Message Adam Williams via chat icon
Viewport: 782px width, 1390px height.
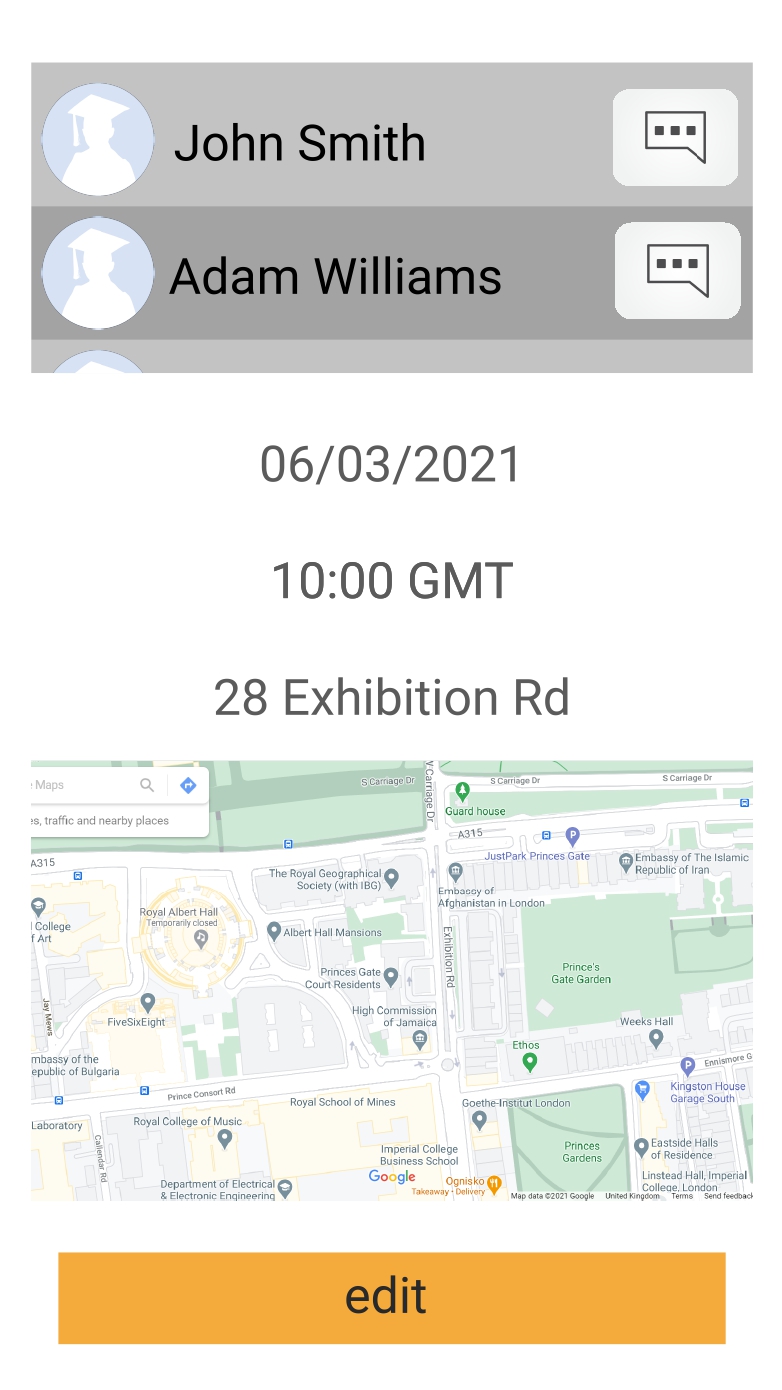[677, 270]
